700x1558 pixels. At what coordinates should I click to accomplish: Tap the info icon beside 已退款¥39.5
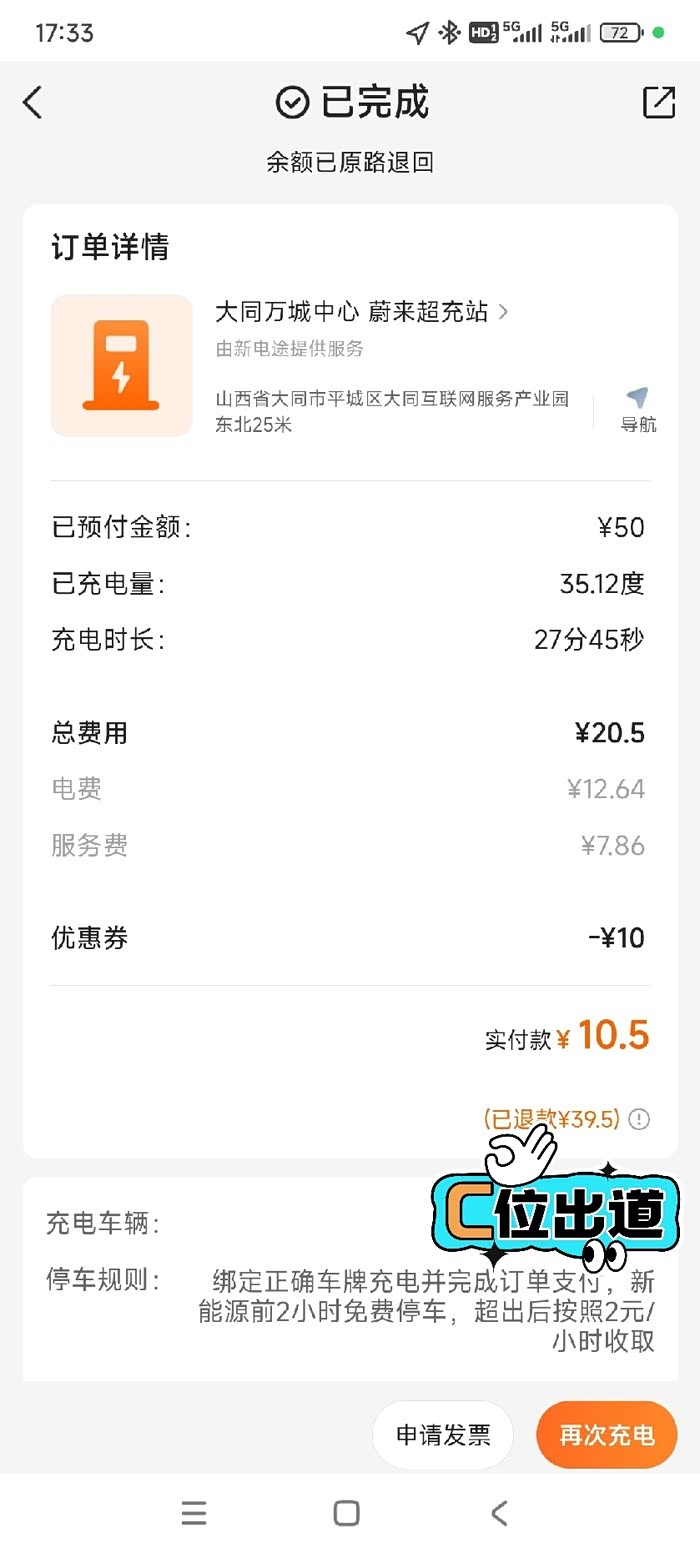(x=639, y=1119)
